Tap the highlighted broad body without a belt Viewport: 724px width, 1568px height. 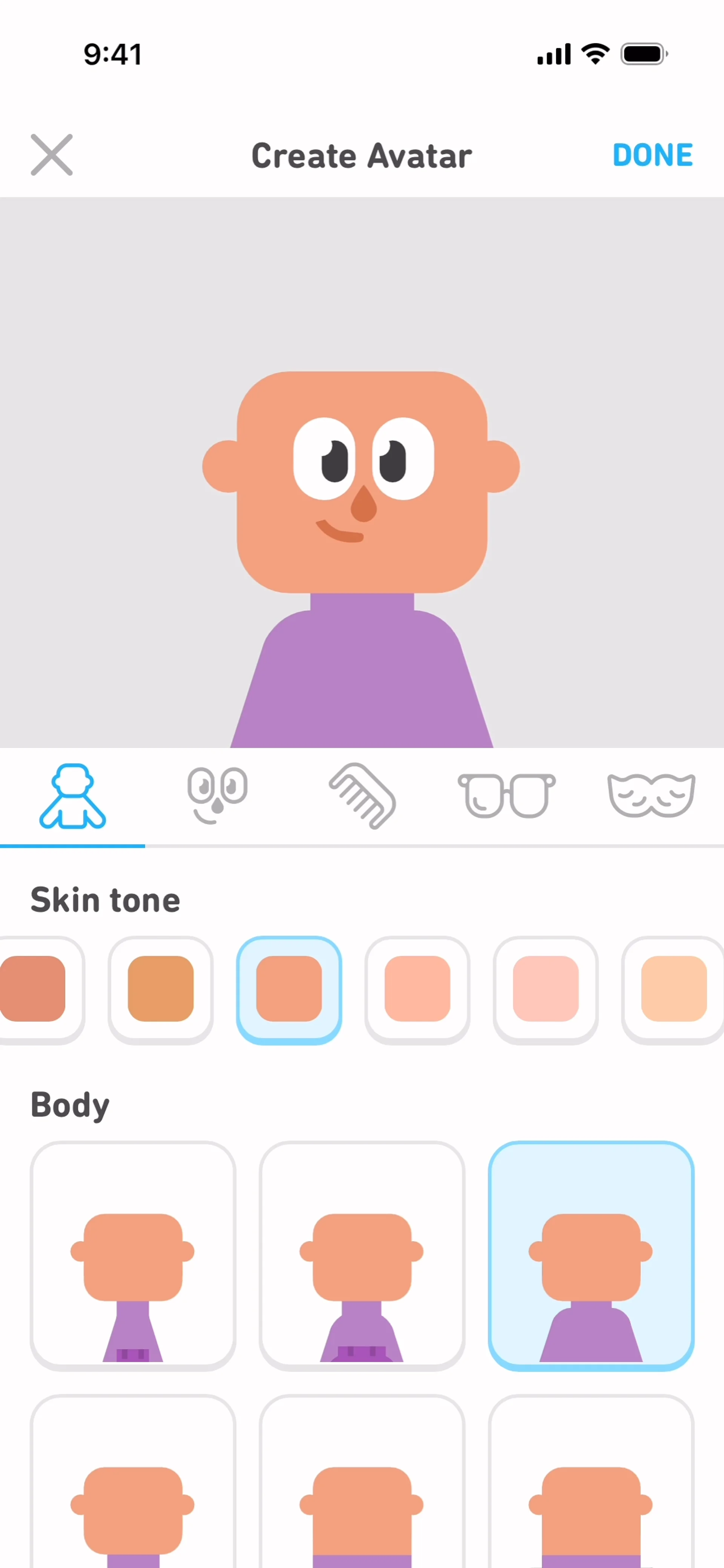pyautogui.click(x=591, y=1256)
